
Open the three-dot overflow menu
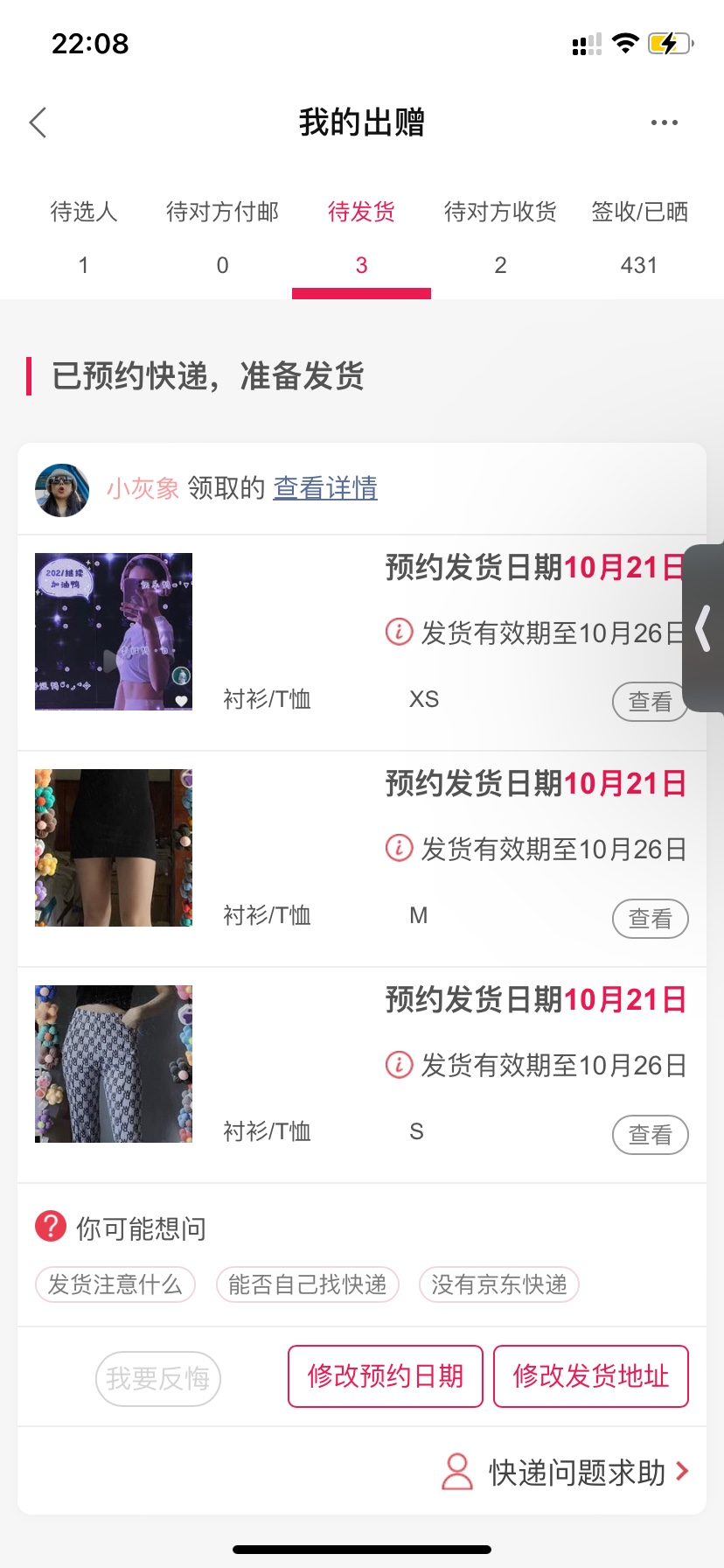(x=664, y=123)
